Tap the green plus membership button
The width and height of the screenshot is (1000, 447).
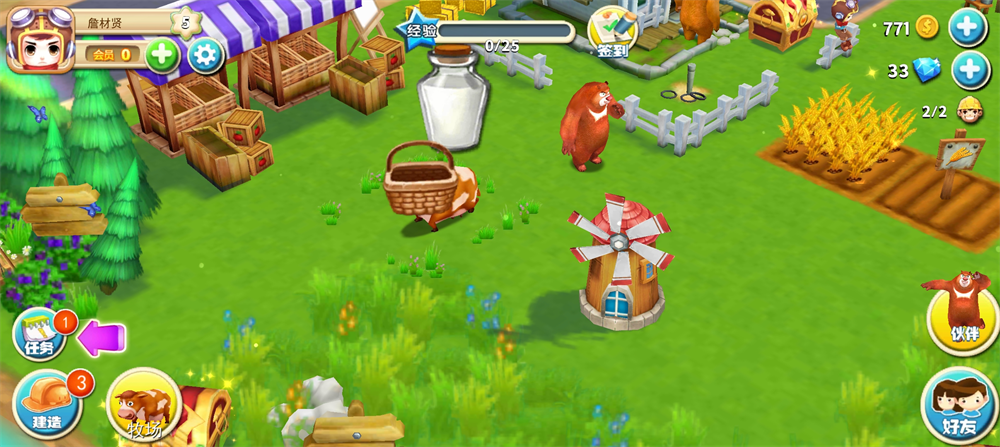tap(163, 54)
